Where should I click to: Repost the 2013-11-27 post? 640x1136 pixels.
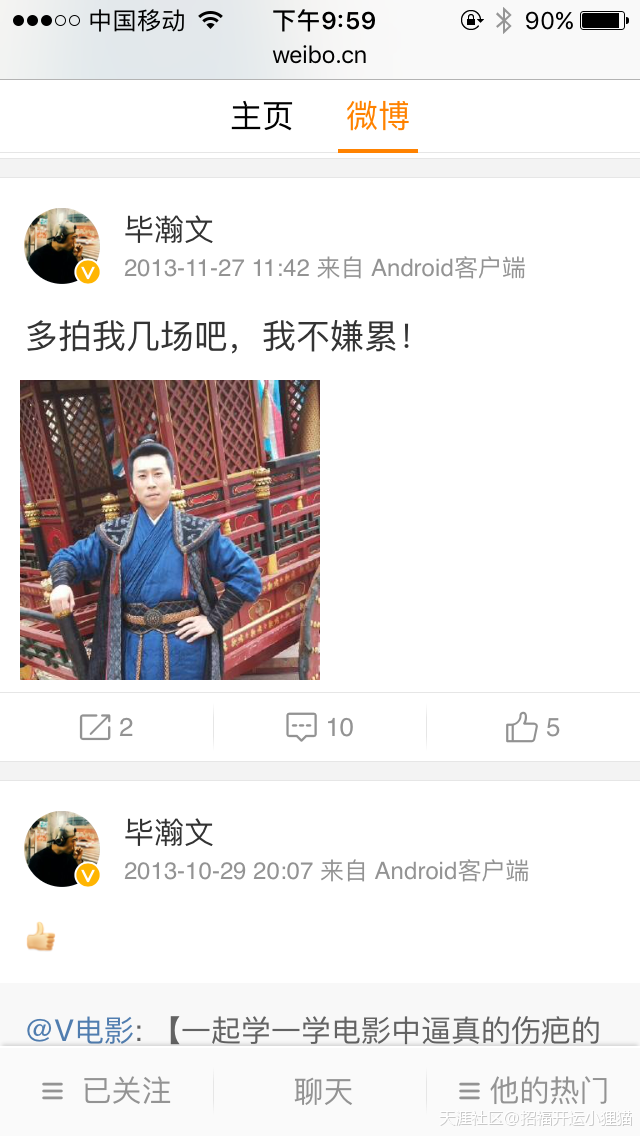point(106,727)
